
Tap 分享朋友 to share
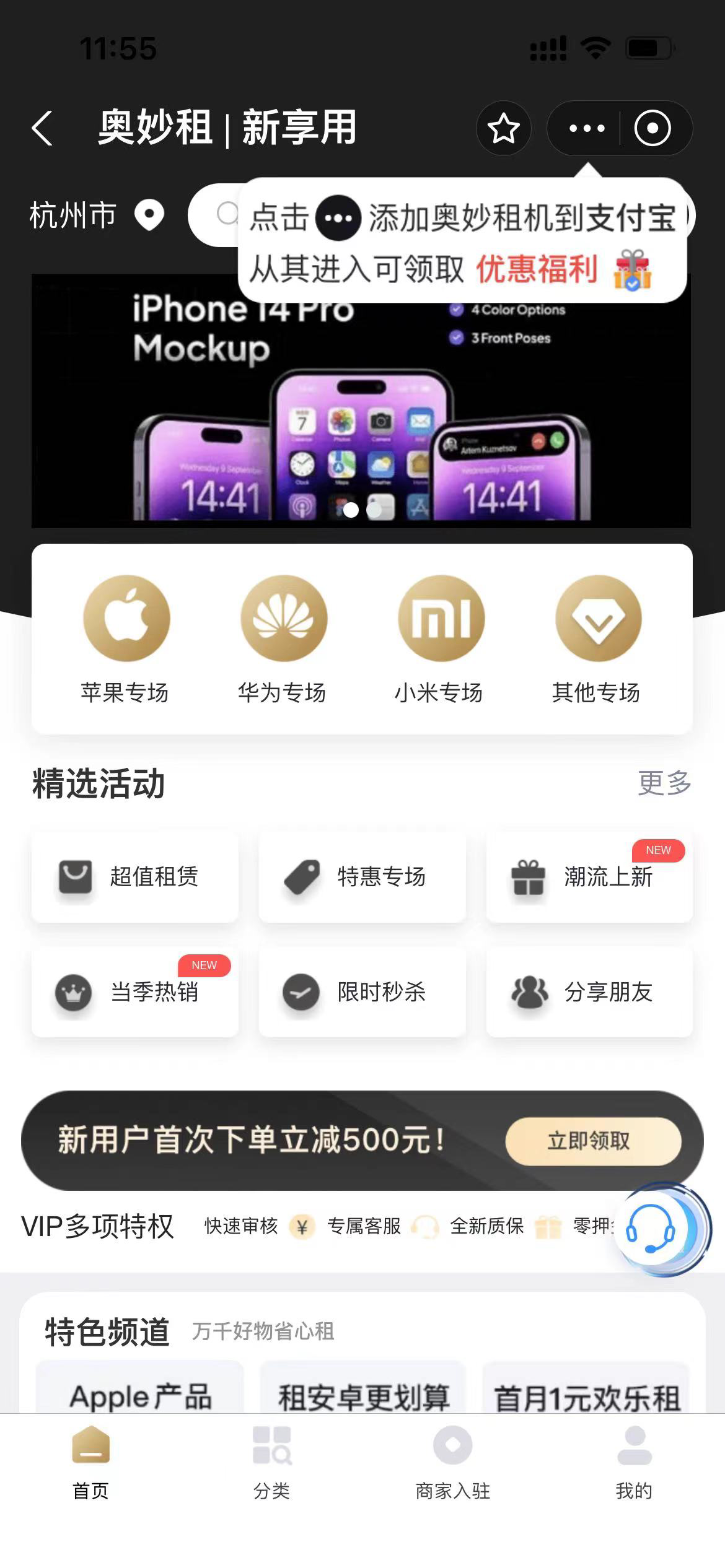pos(589,992)
